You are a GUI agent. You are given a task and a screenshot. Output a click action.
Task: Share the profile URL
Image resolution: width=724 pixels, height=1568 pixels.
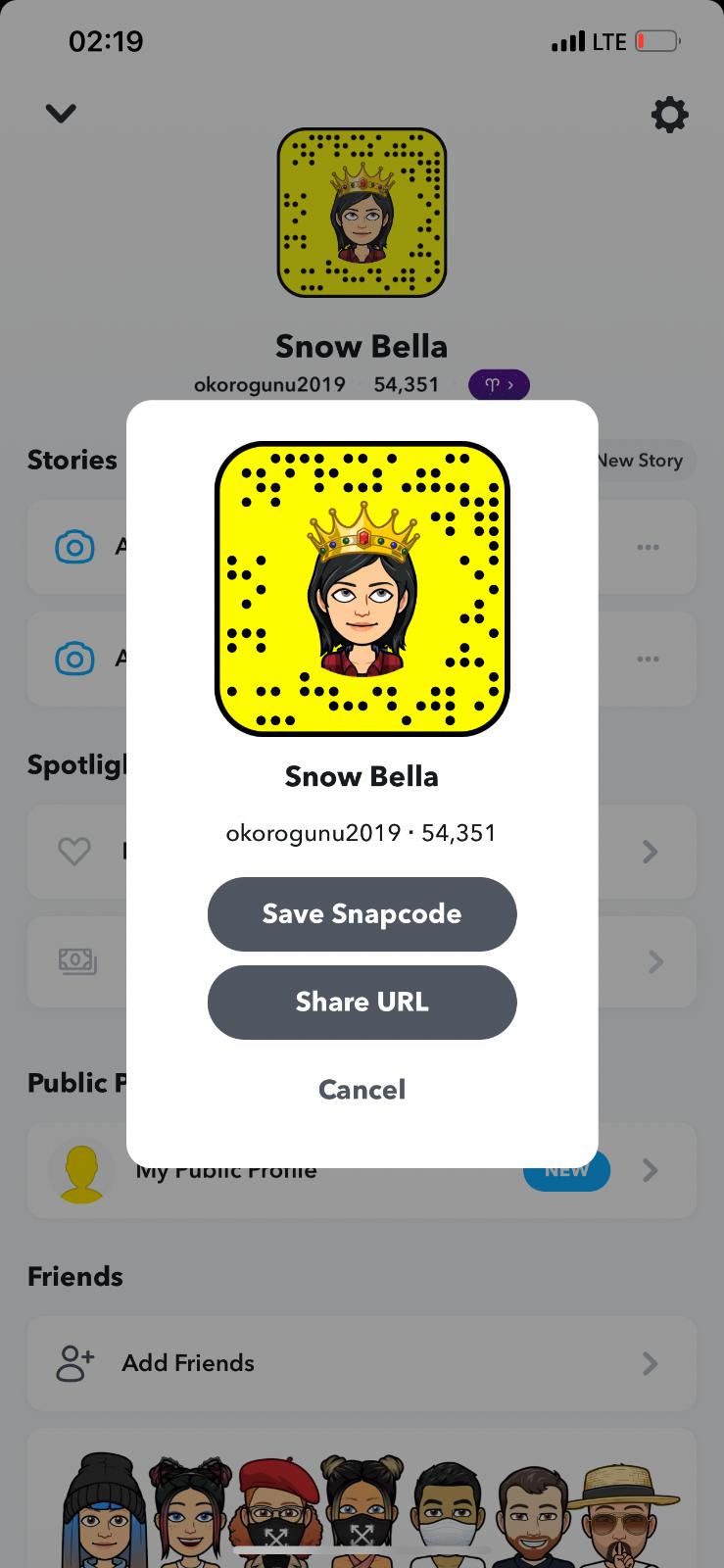coord(362,1002)
